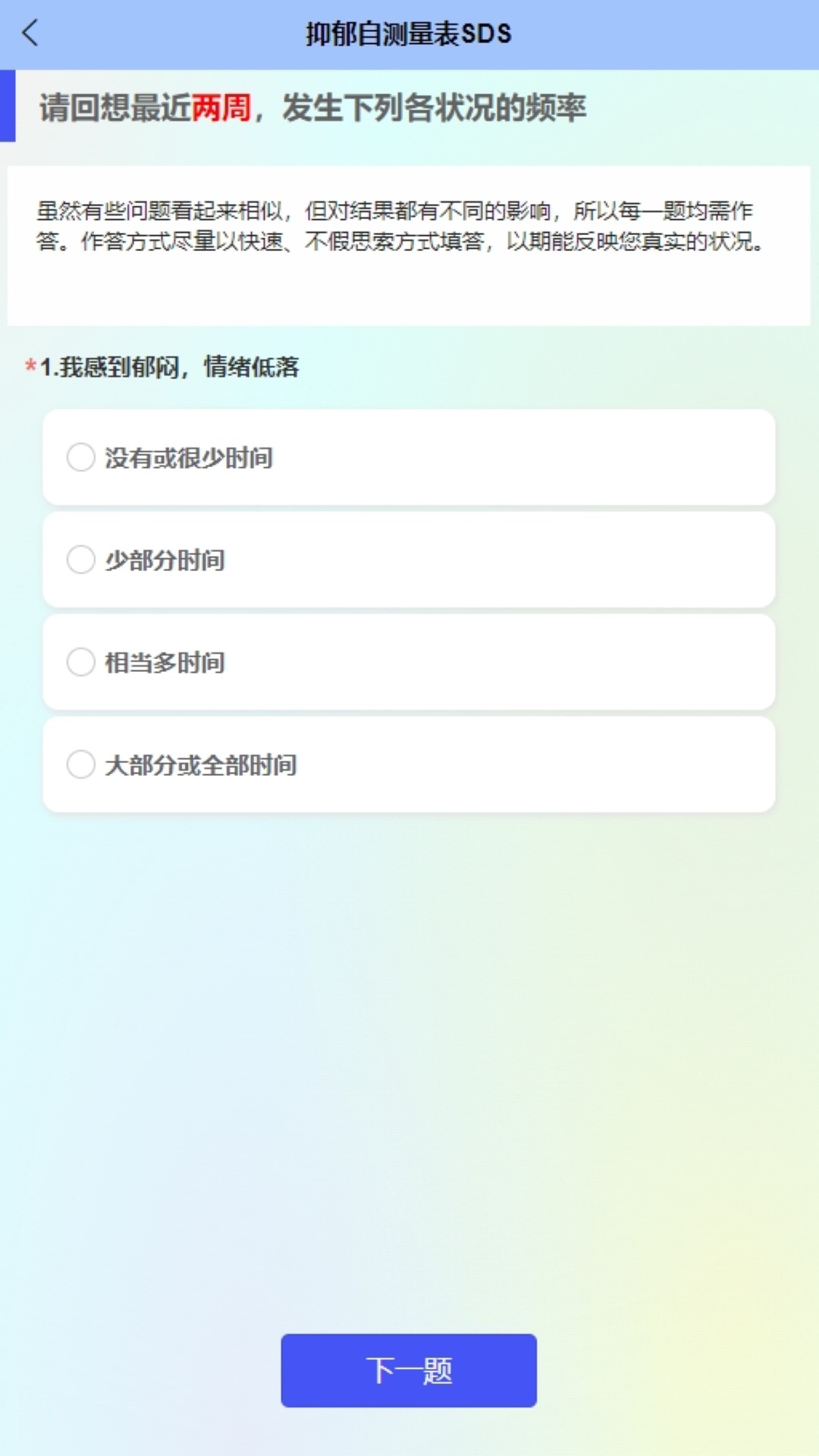Viewport: 819px width, 1456px height.
Task: Select the 没有或很少时间 option
Action: (x=409, y=457)
